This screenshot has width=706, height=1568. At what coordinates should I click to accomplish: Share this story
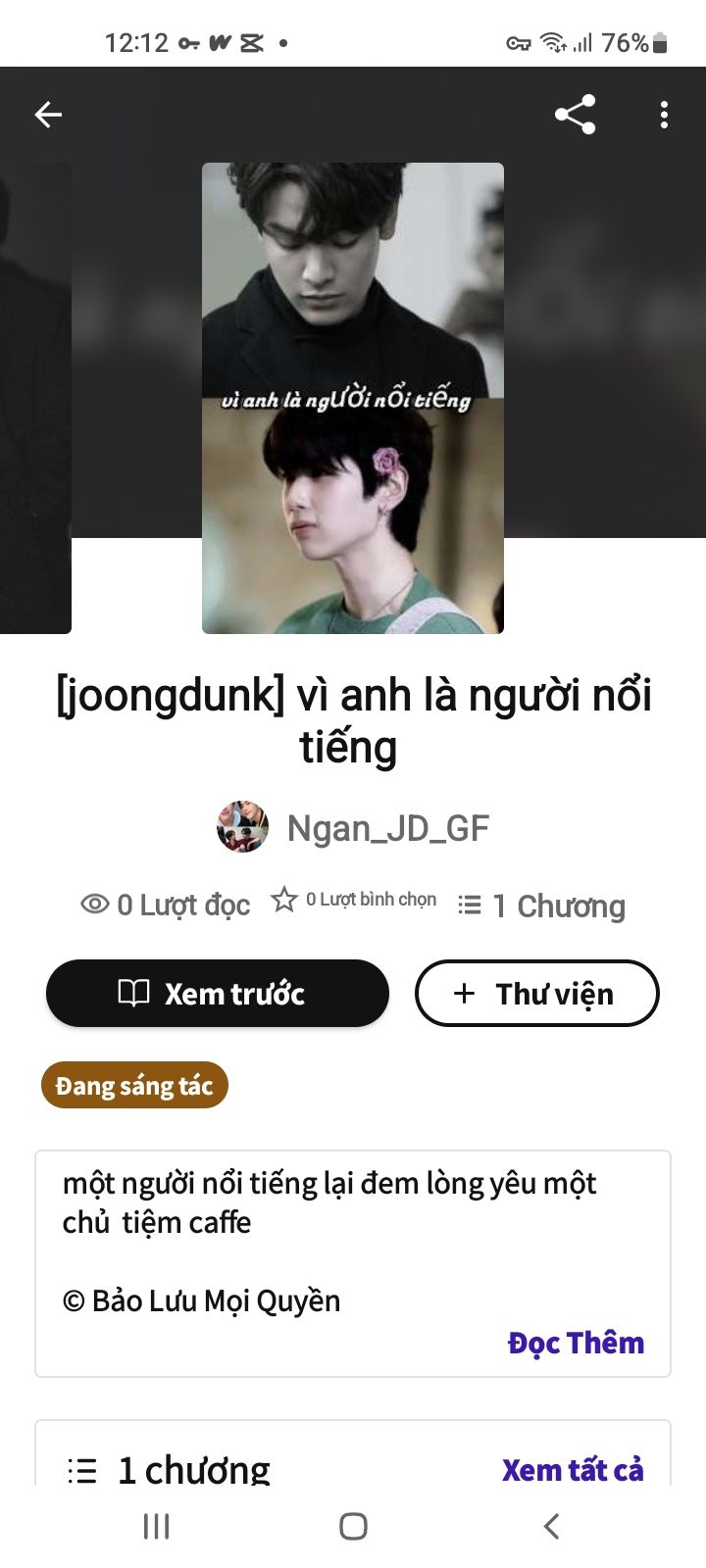(576, 115)
